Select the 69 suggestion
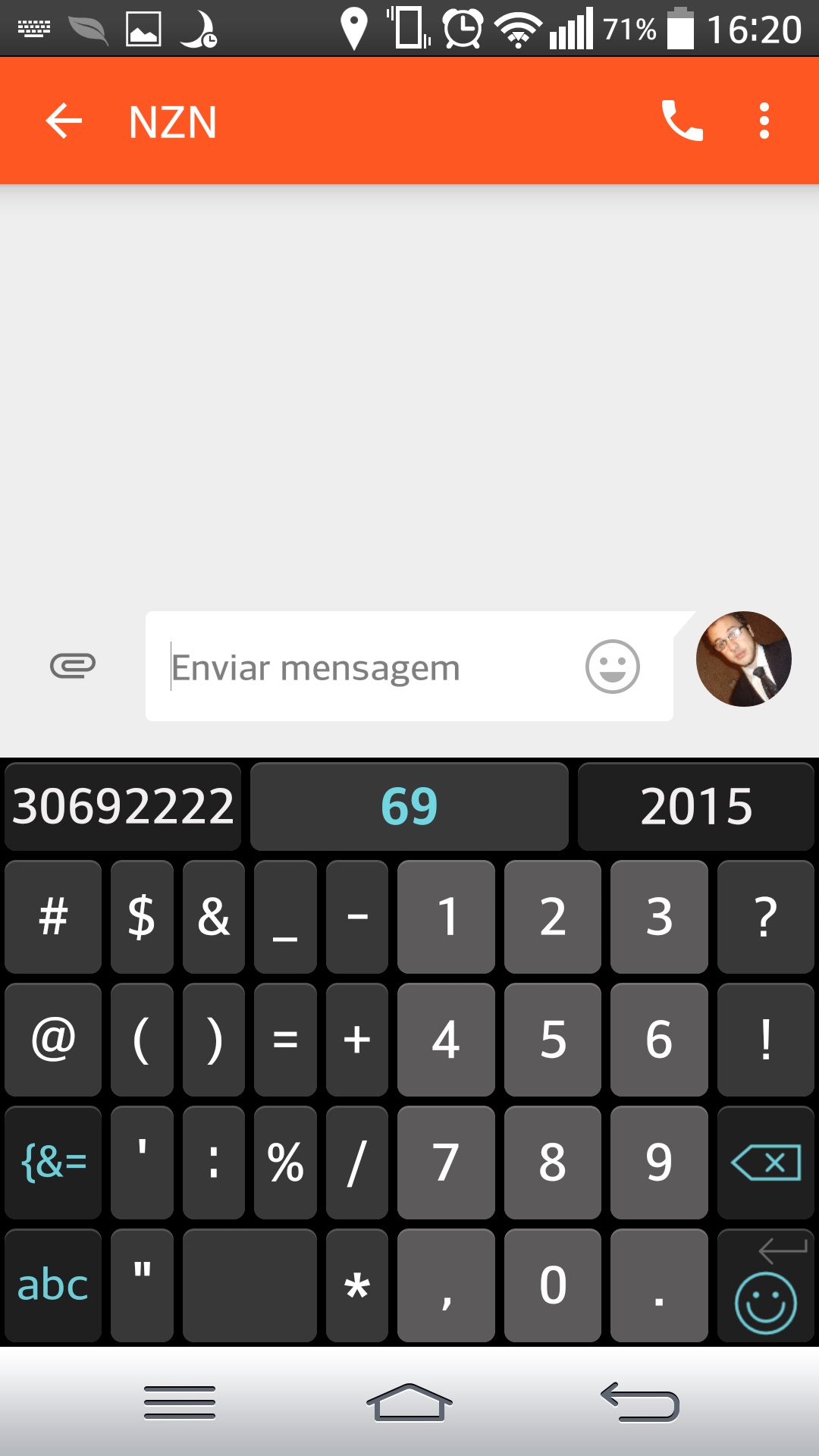The width and height of the screenshot is (819, 1456). click(x=409, y=806)
